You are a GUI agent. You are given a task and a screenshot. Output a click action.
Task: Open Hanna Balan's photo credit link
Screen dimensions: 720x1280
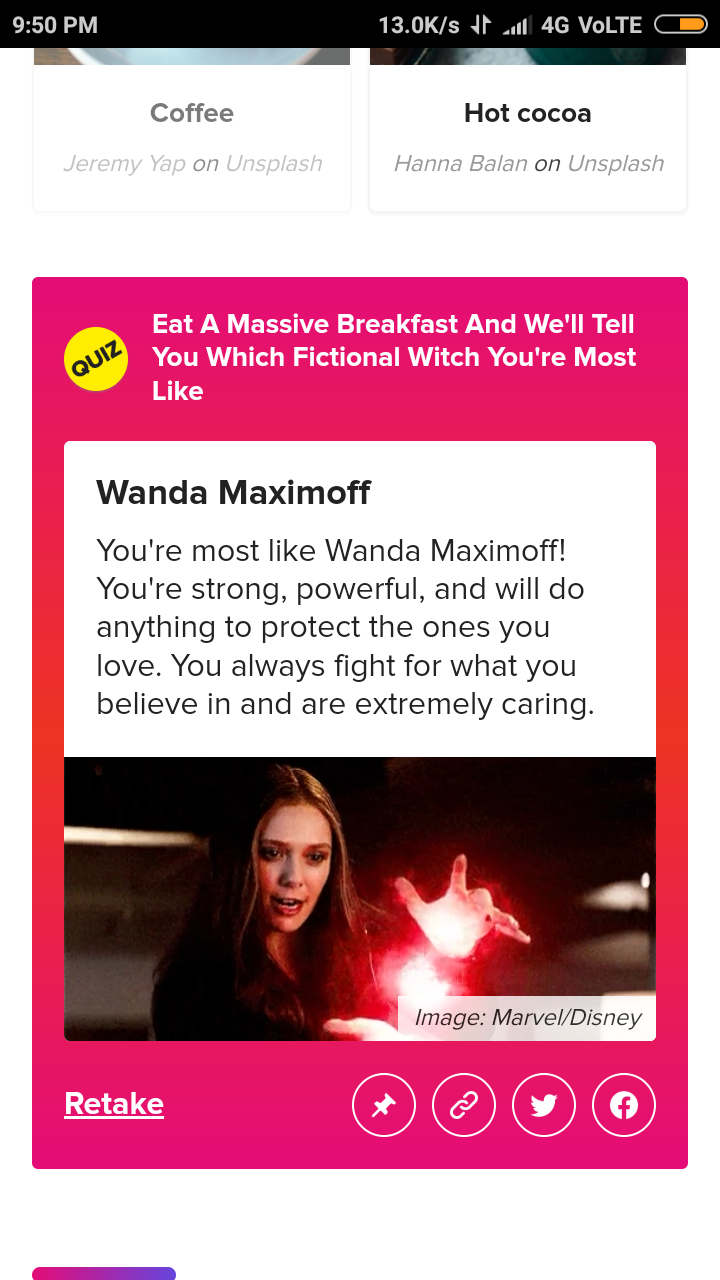[x=460, y=163]
